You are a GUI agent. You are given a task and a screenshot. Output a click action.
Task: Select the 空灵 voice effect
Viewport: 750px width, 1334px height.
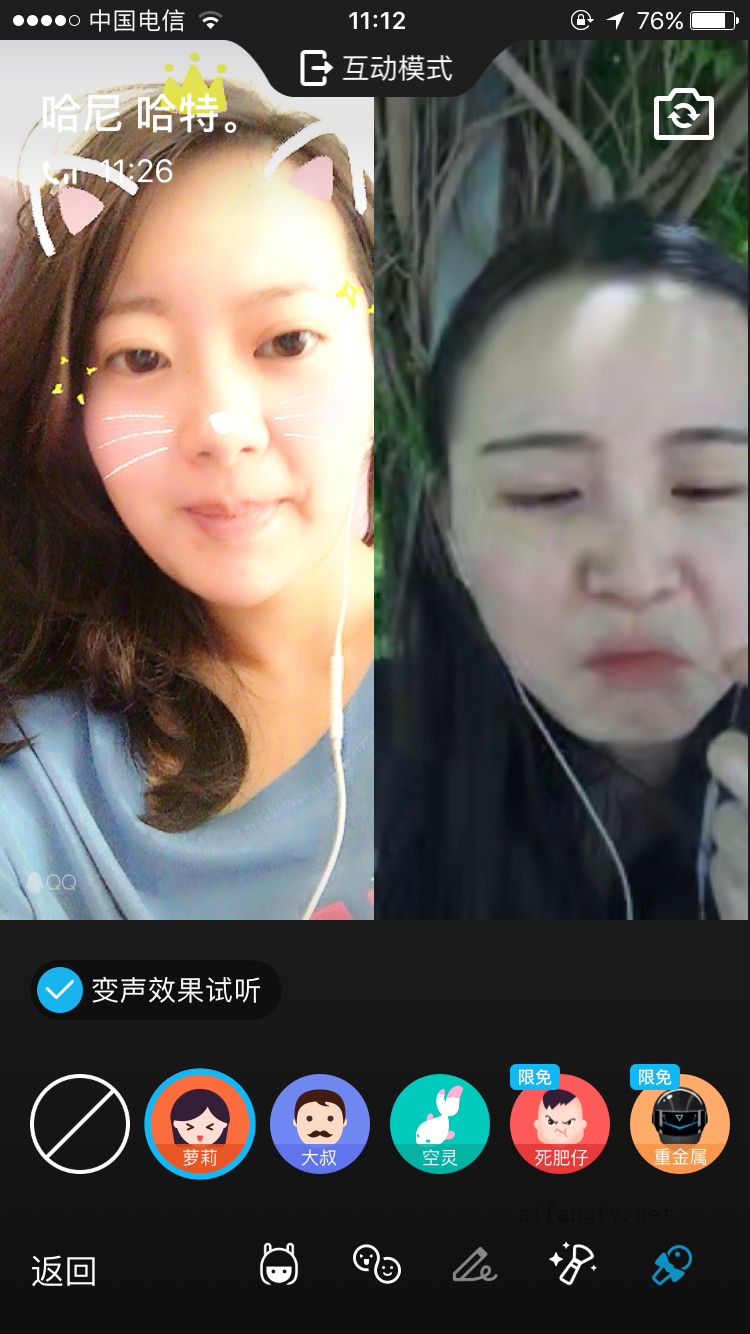coord(440,1124)
